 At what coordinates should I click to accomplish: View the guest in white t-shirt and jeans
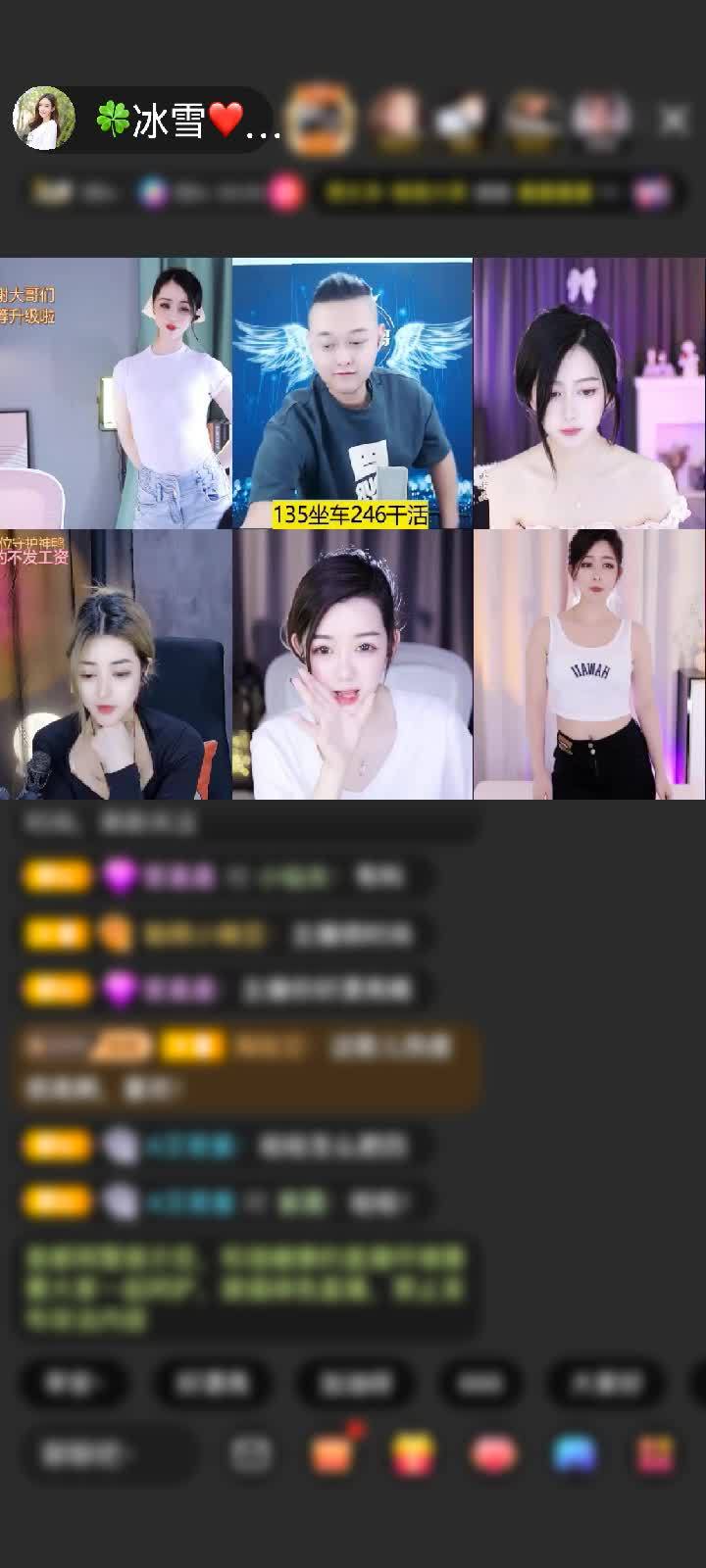[x=116, y=393]
